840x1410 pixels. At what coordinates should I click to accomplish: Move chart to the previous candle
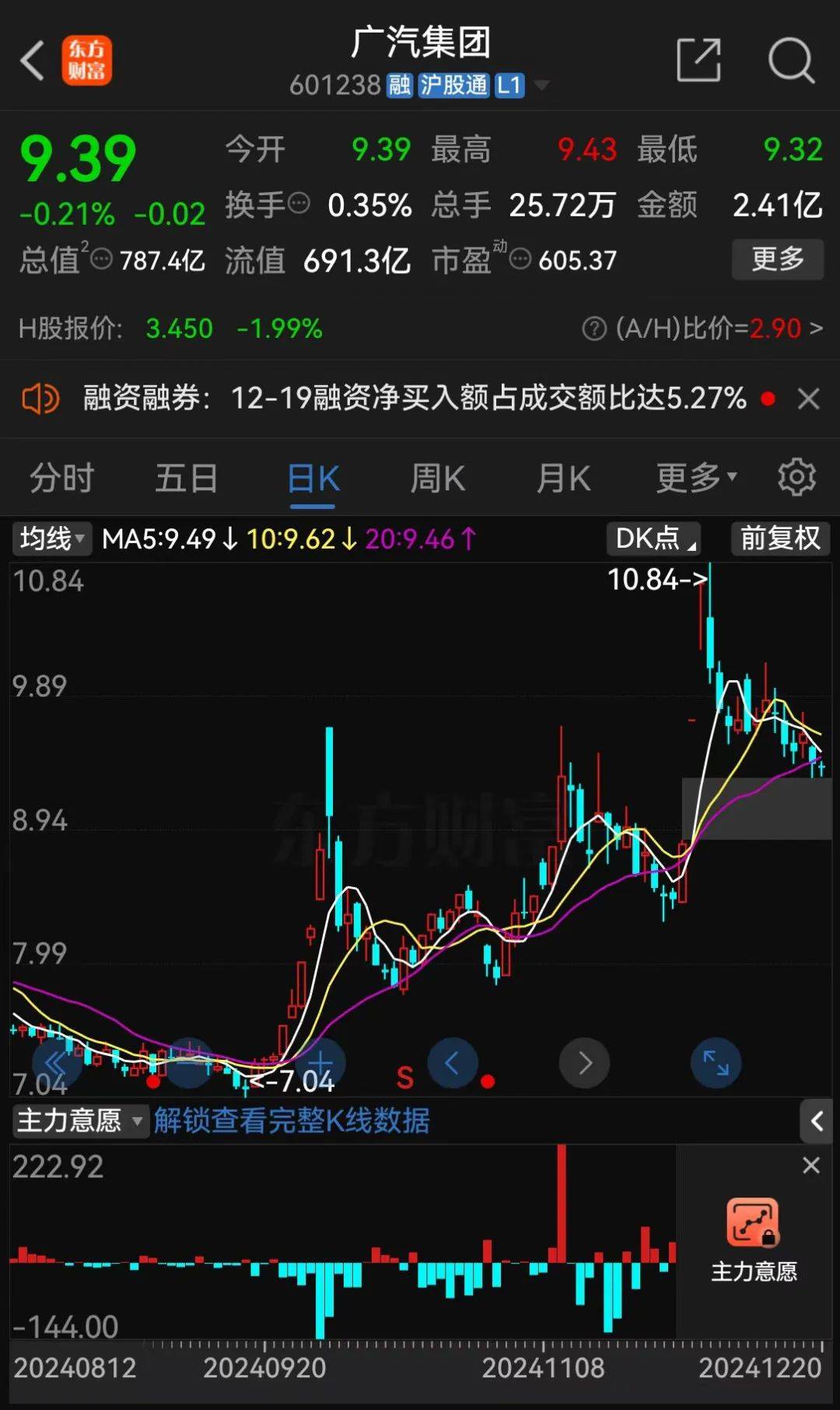click(453, 1063)
